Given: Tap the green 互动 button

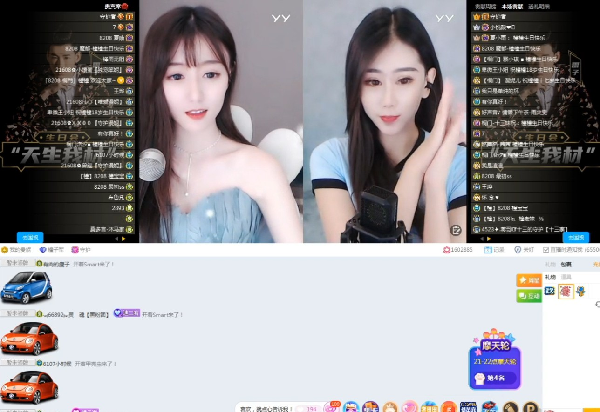Looking at the screenshot, I should [528, 295].
